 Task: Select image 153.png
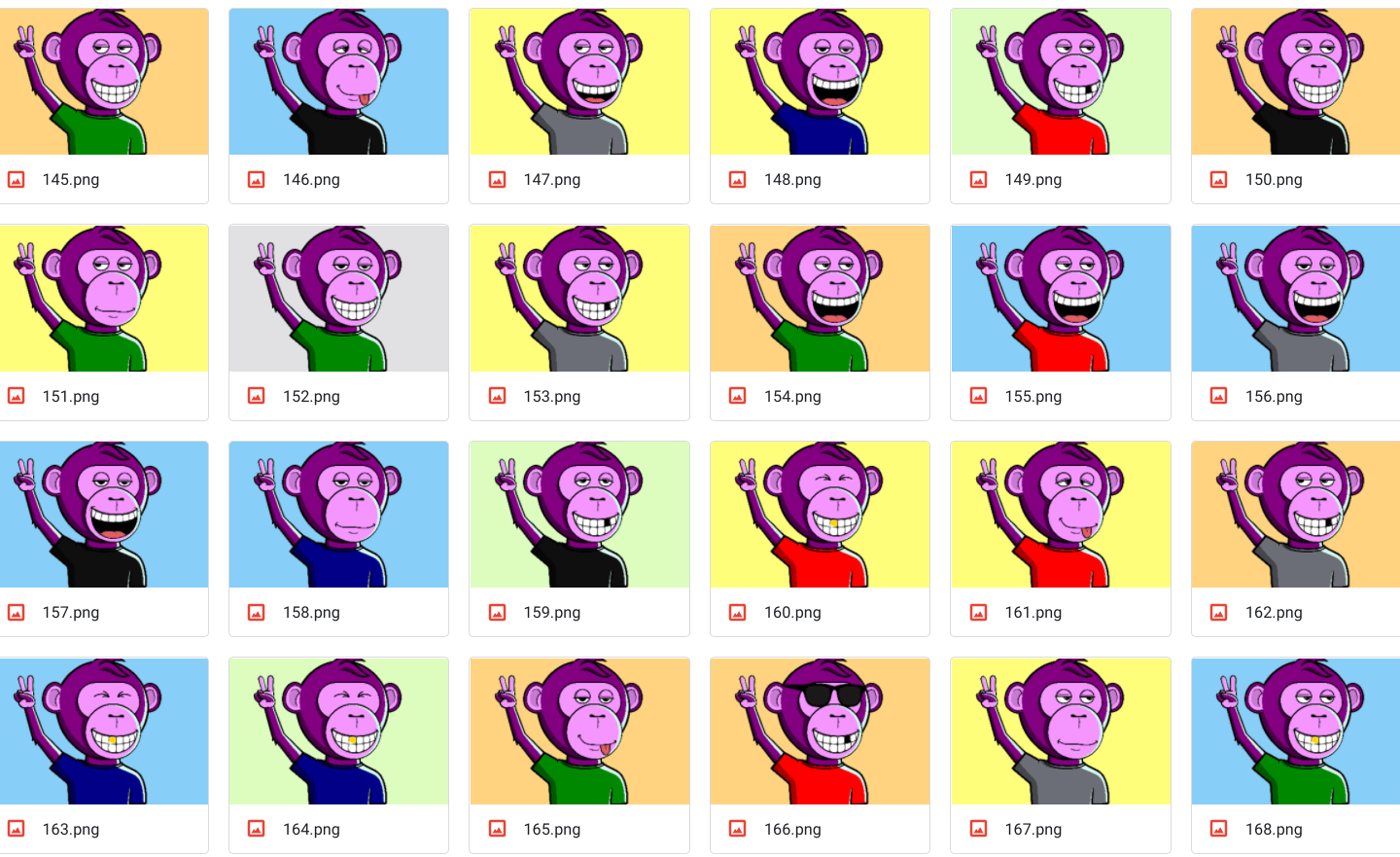tap(579, 299)
